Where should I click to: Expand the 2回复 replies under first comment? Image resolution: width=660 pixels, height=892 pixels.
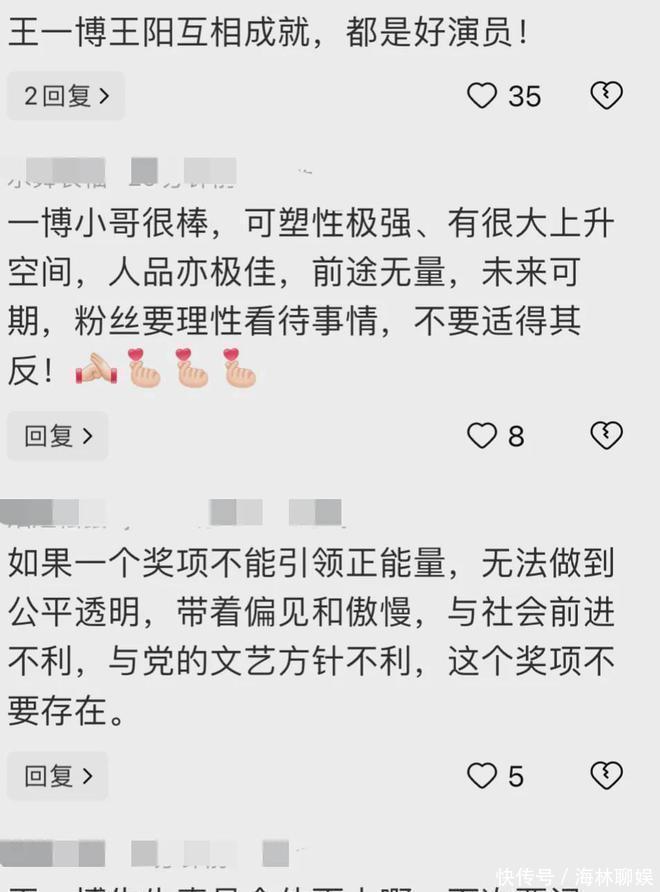(x=66, y=96)
